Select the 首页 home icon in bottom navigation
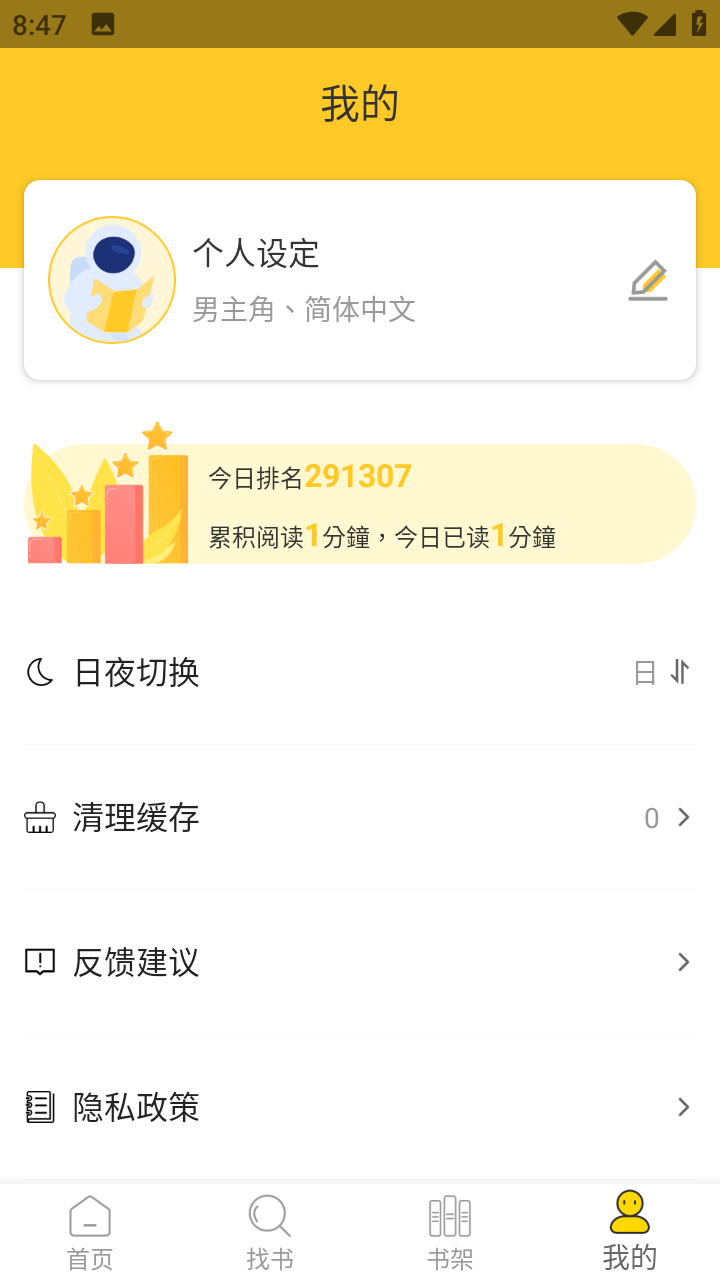Screen dimensions: 720x1280 coord(89,1216)
